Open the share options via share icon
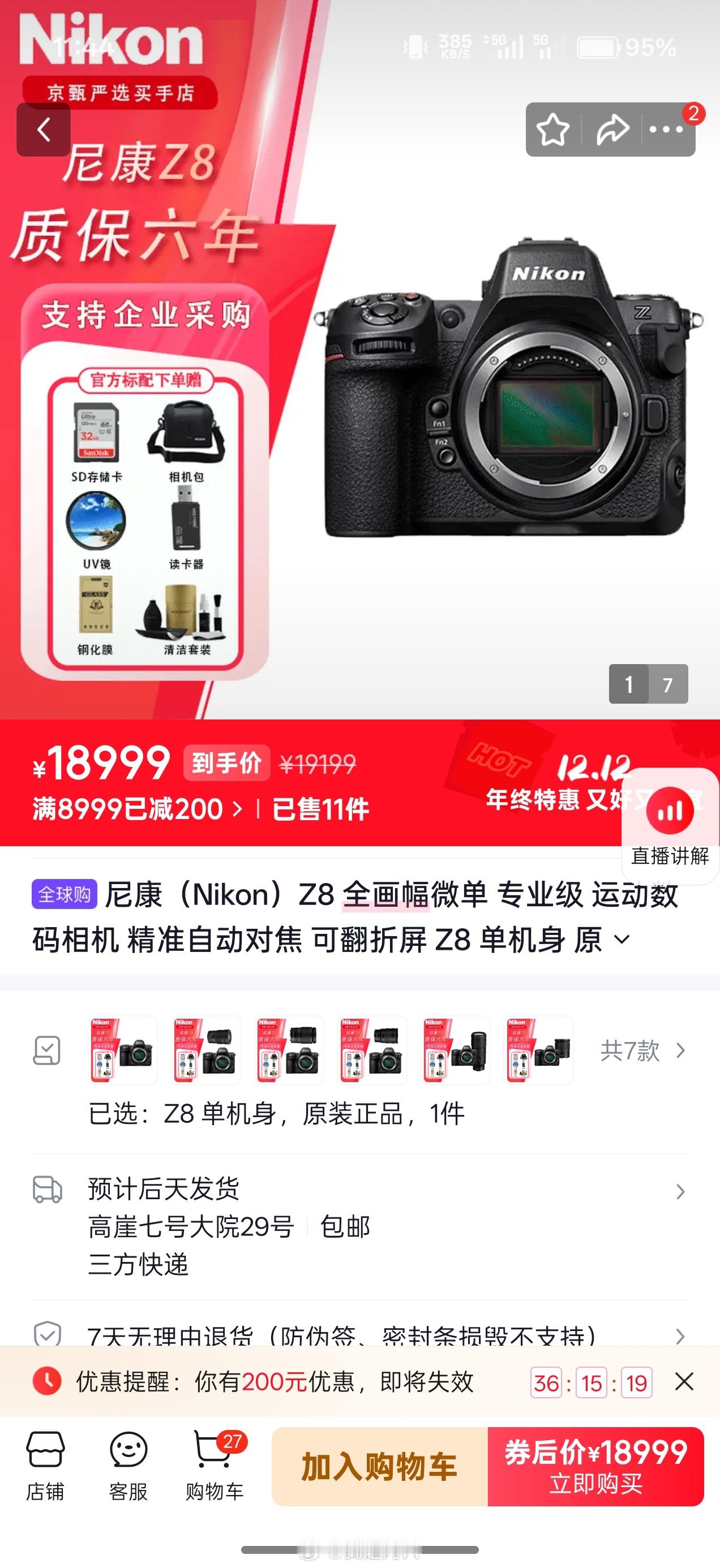The width and height of the screenshot is (720, 1568). [x=610, y=129]
